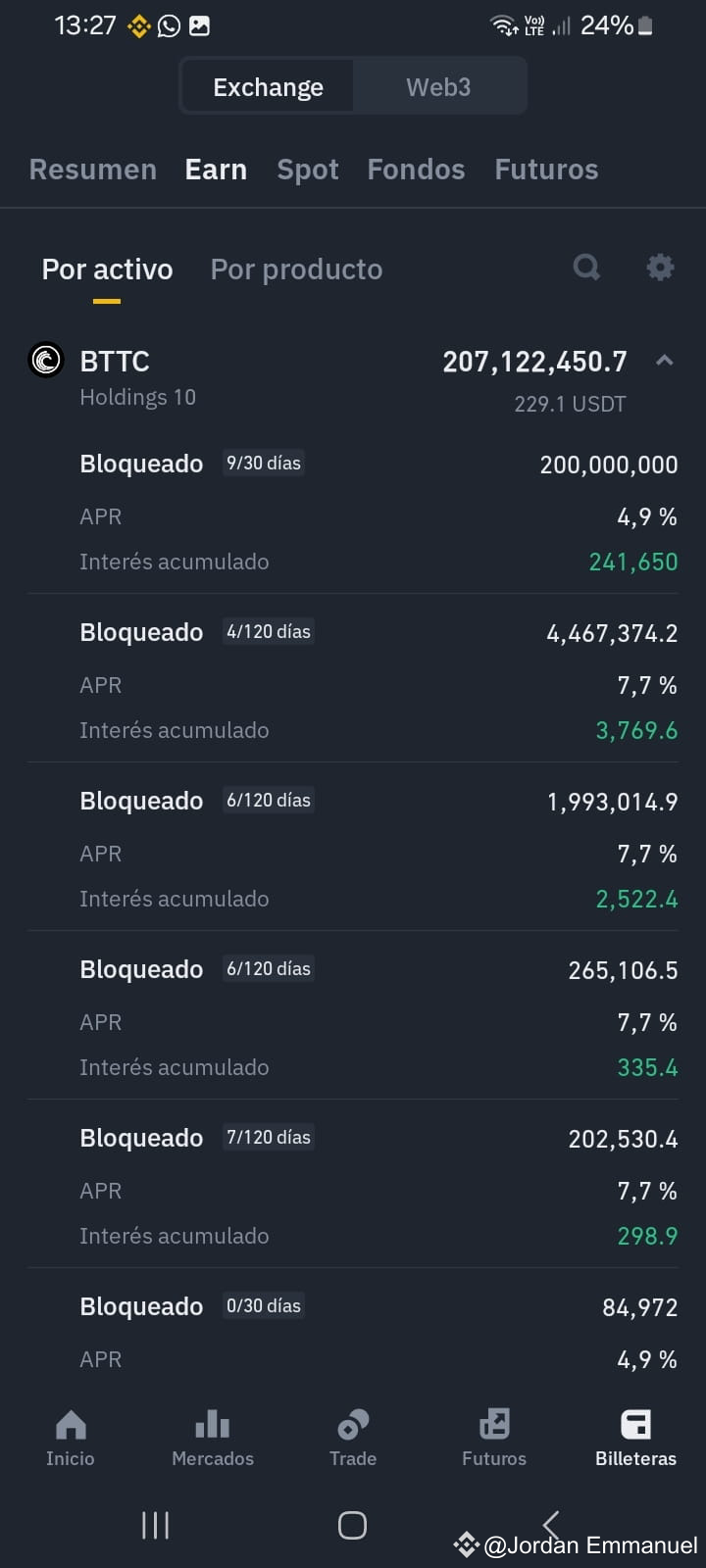Open the settings gear icon
Viewport: 706px width, 1568px height.
660,267
